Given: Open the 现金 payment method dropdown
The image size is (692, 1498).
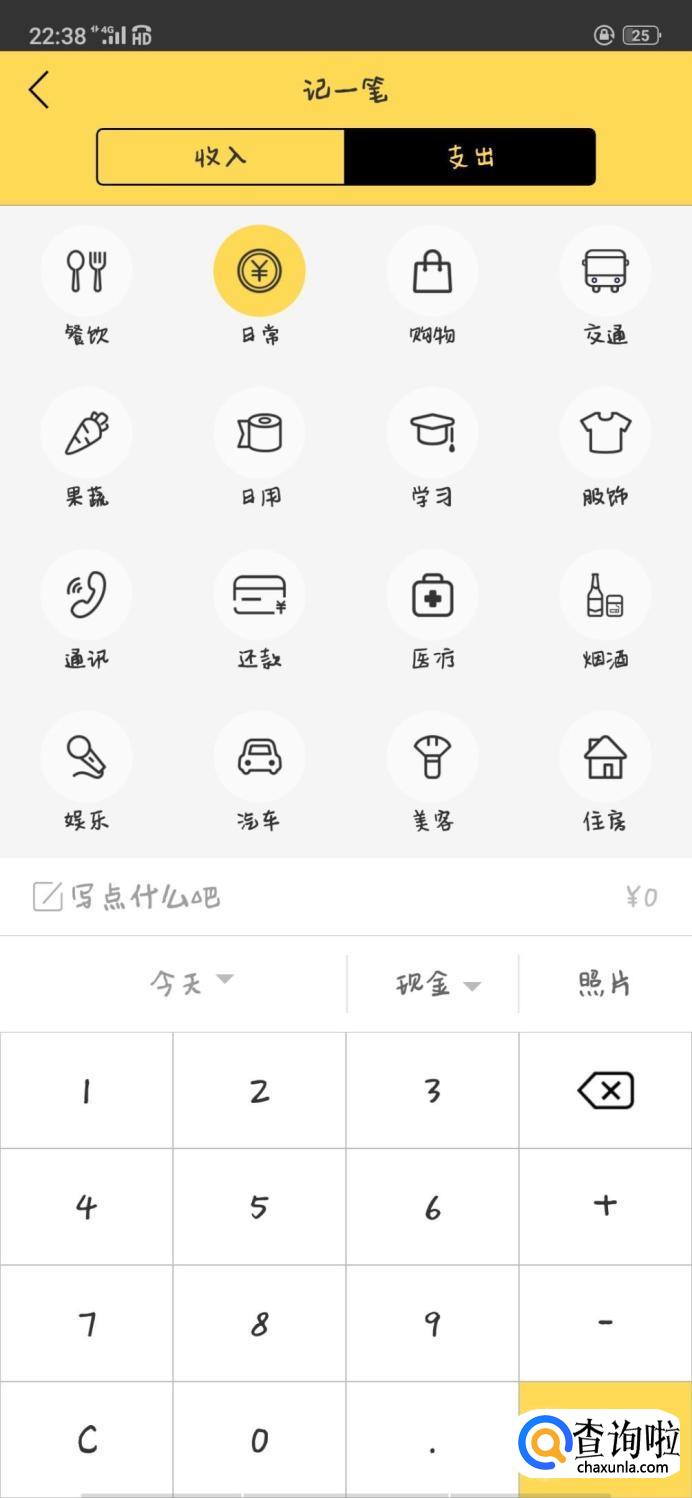Looking at the screenshot, I should 437,984.
